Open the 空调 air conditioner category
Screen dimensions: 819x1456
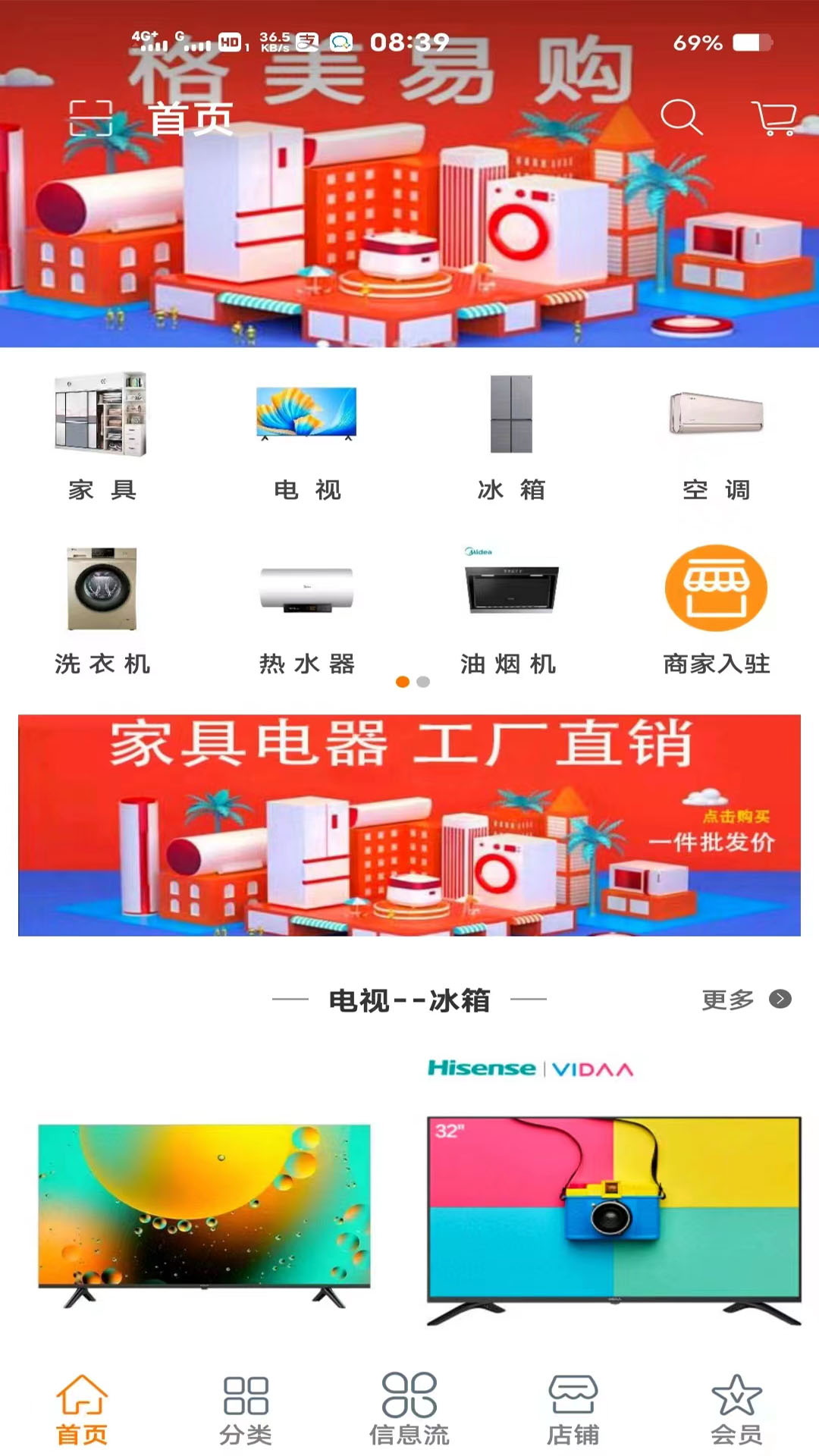coord(716,417)
